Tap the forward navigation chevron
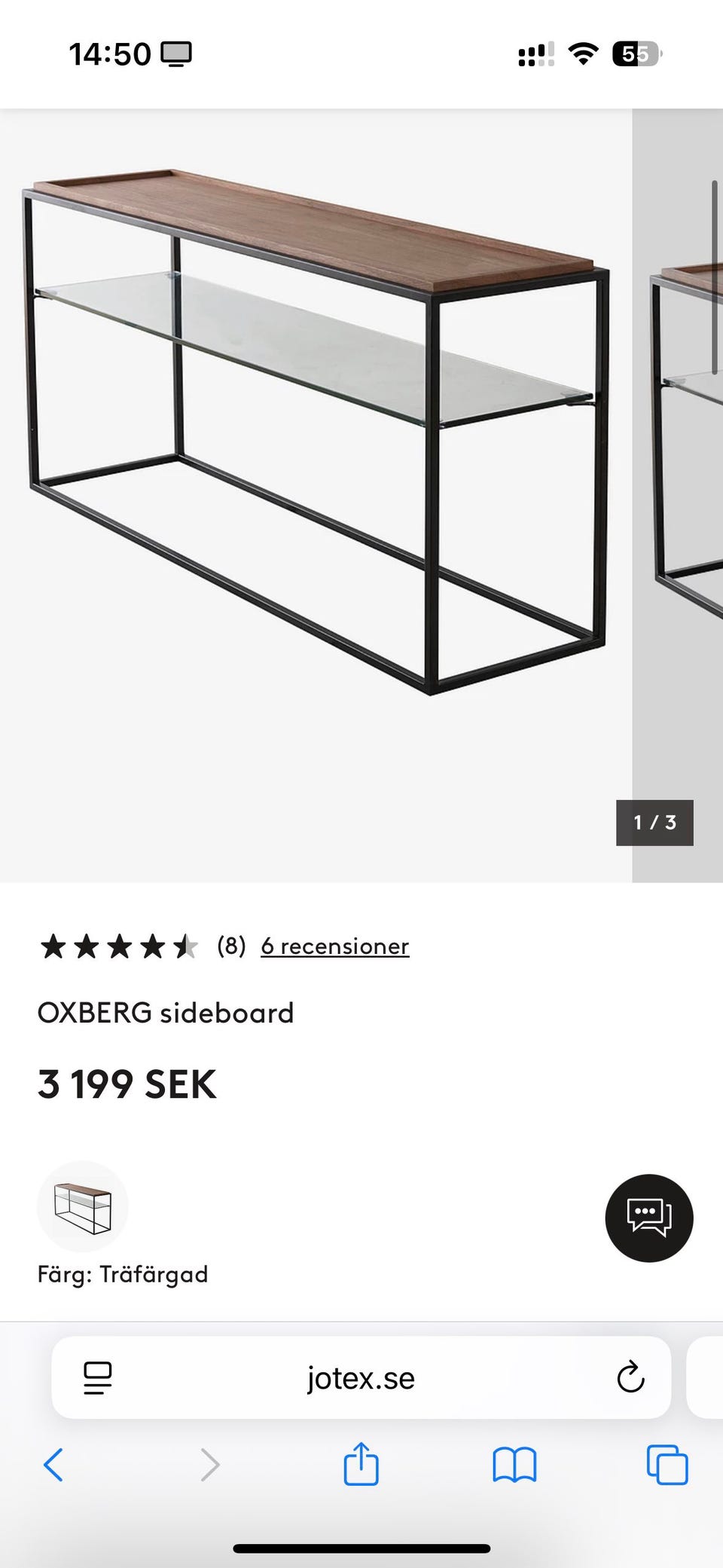This screenshot has width=723, height=1568. [x=209, y=1465]
